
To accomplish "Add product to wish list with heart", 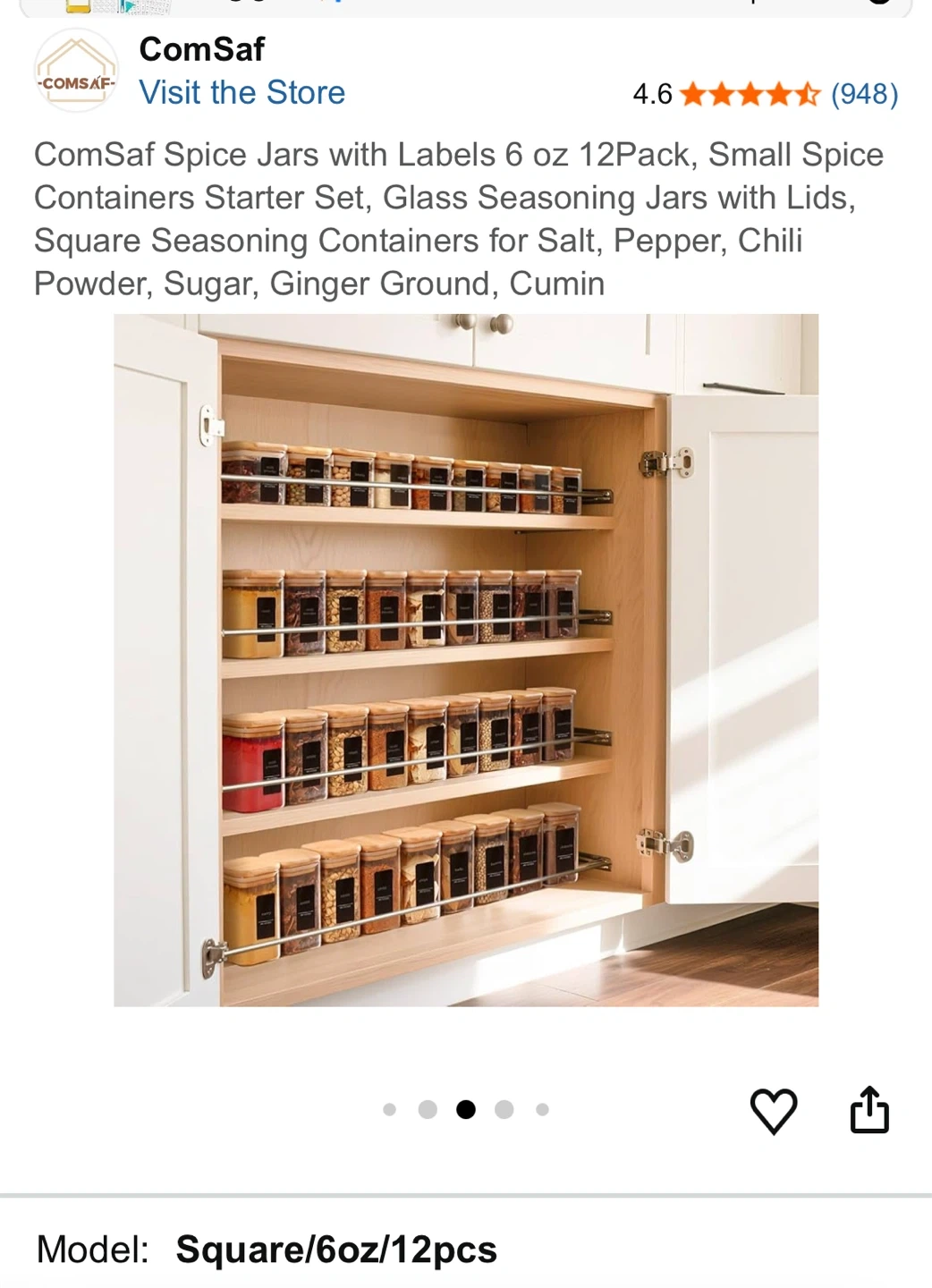I will [x=773, y=1111].
